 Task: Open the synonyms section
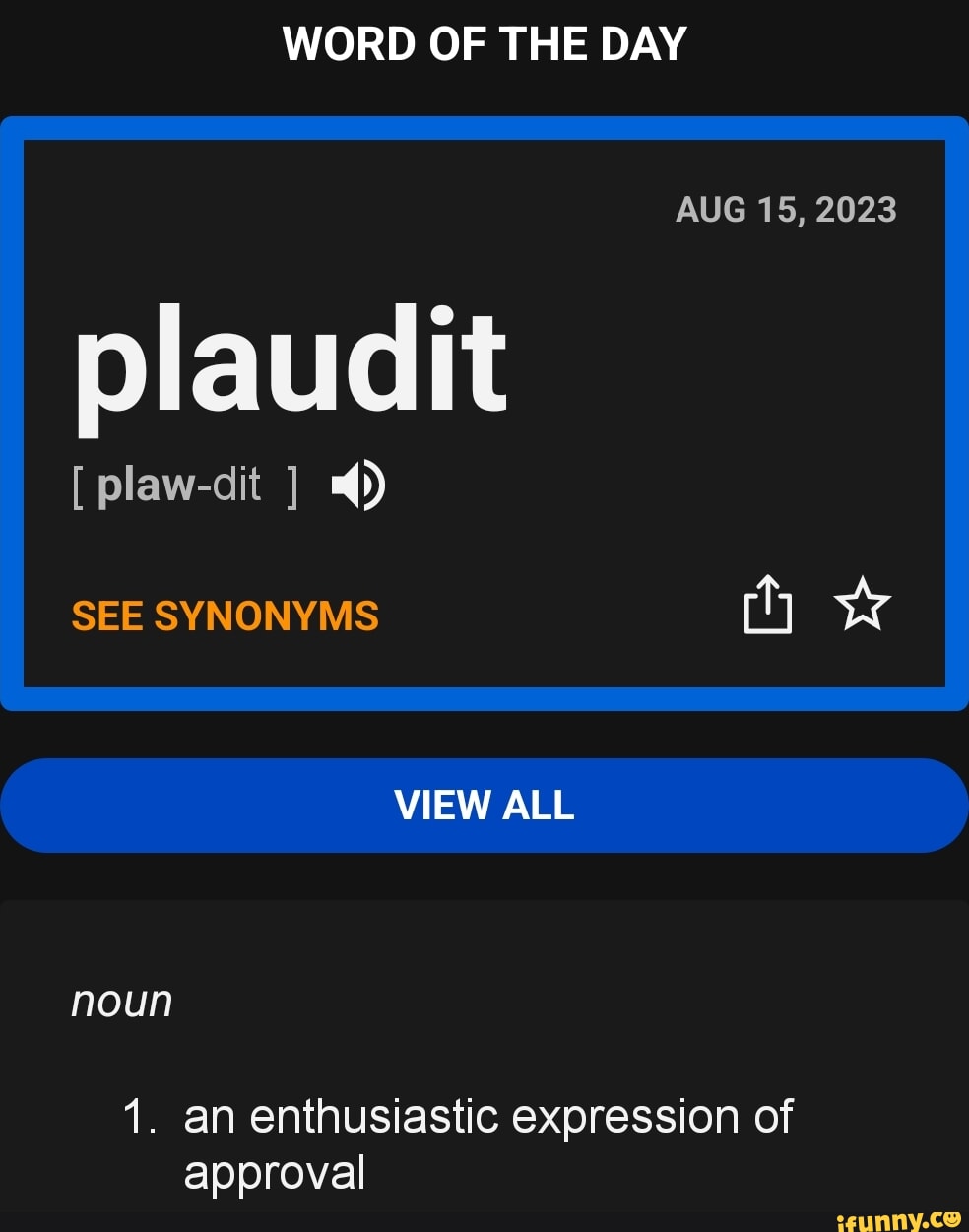tap(225, 615)
